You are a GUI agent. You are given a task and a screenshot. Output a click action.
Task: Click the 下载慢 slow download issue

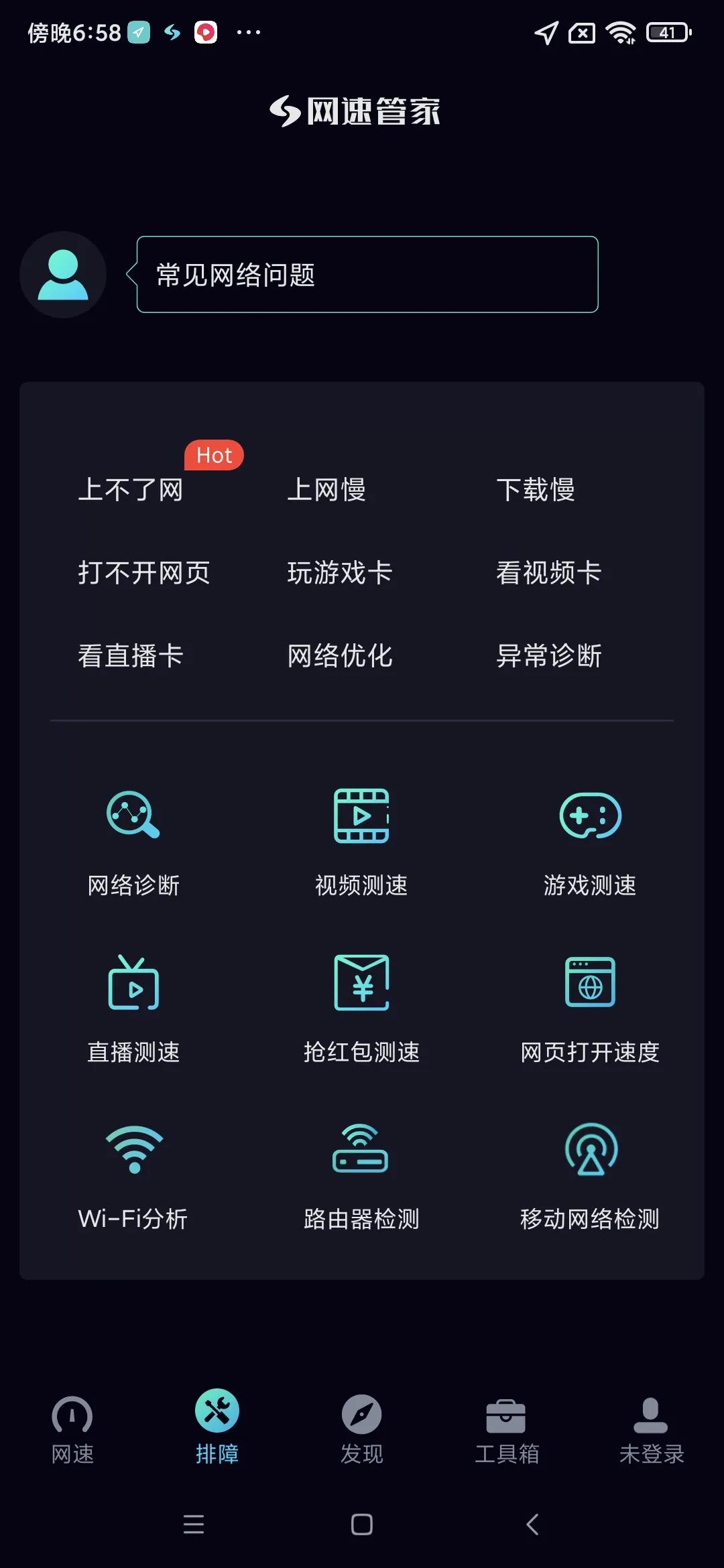[536, 490]
